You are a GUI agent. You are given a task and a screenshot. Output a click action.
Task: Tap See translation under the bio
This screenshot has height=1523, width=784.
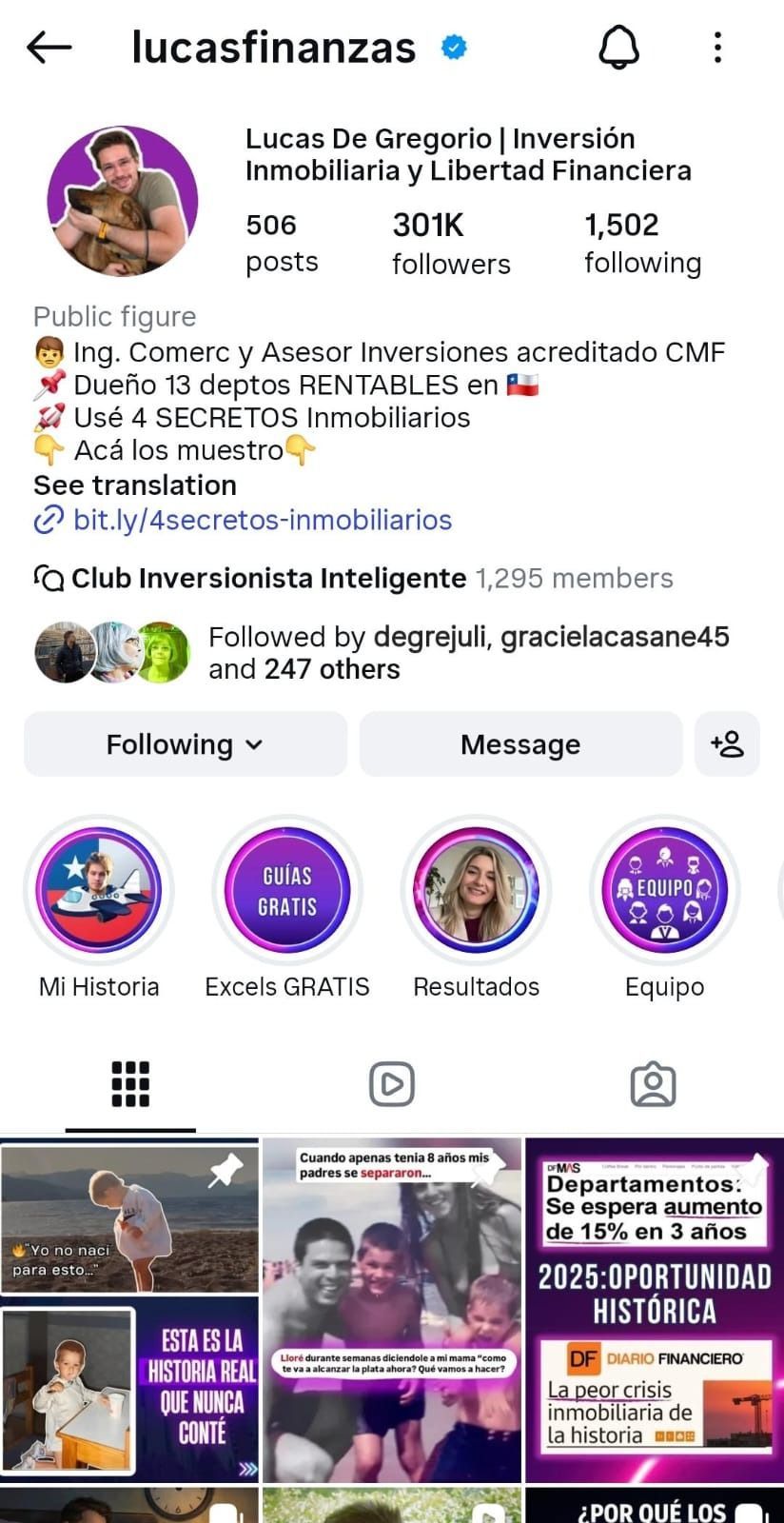(135, 485)
